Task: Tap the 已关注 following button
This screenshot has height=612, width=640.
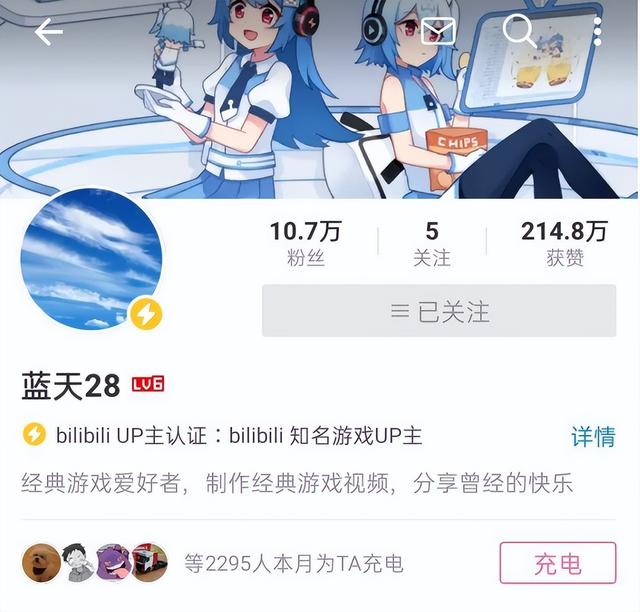Action: [x=439, y=312]
